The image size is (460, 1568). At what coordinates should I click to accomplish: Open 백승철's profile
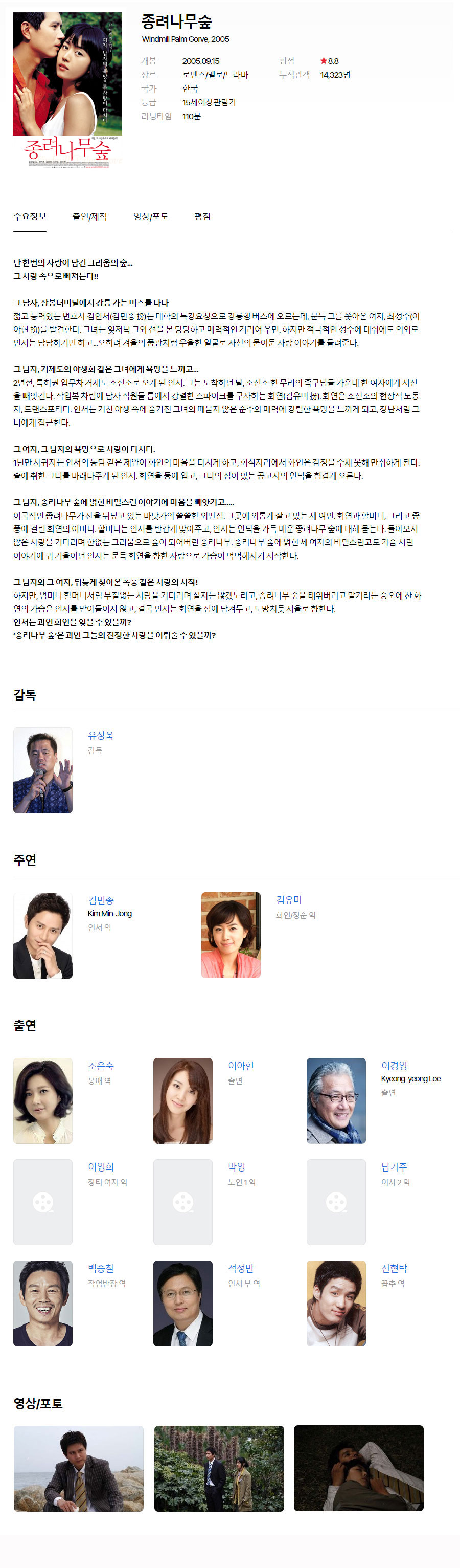click(x=100, y=1269)
